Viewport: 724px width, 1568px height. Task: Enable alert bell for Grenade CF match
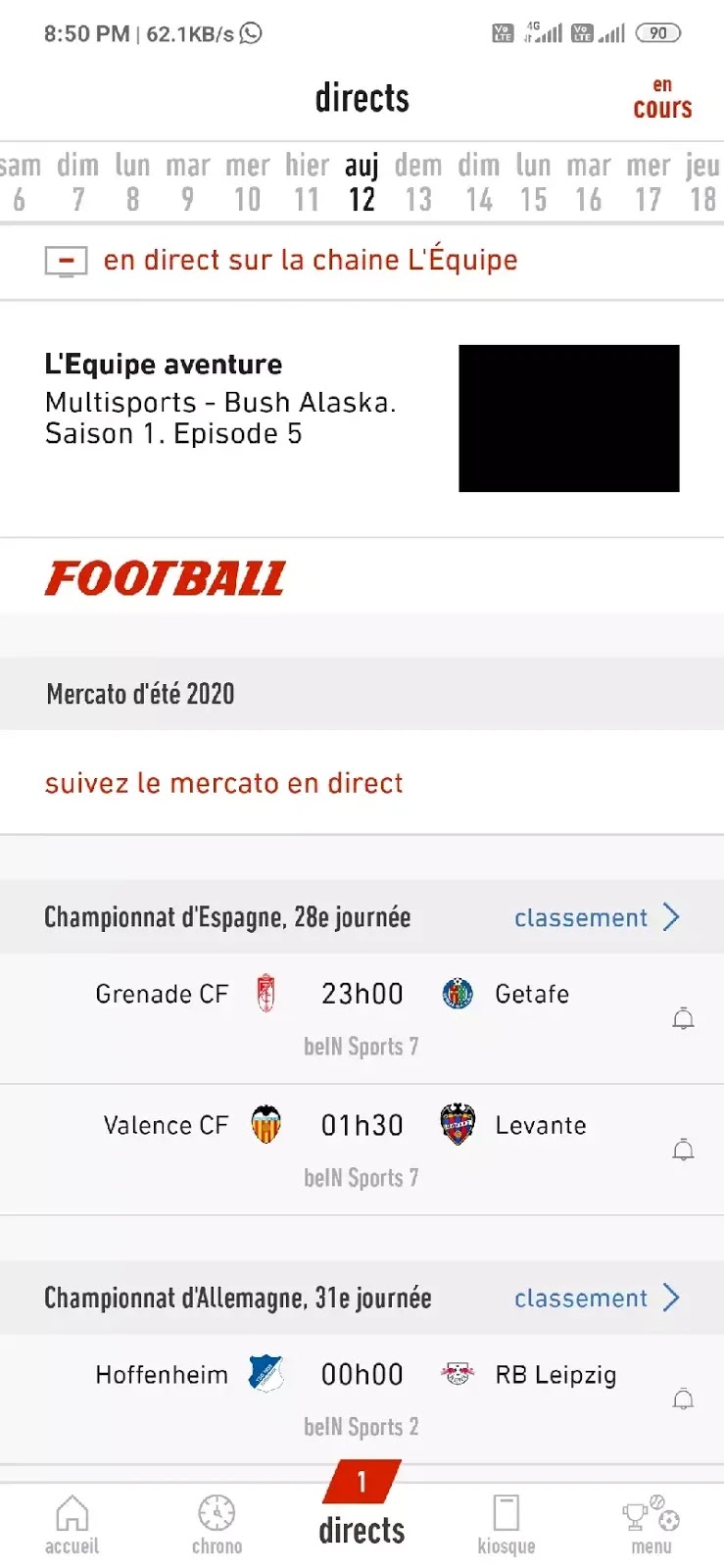[683, 1019]
